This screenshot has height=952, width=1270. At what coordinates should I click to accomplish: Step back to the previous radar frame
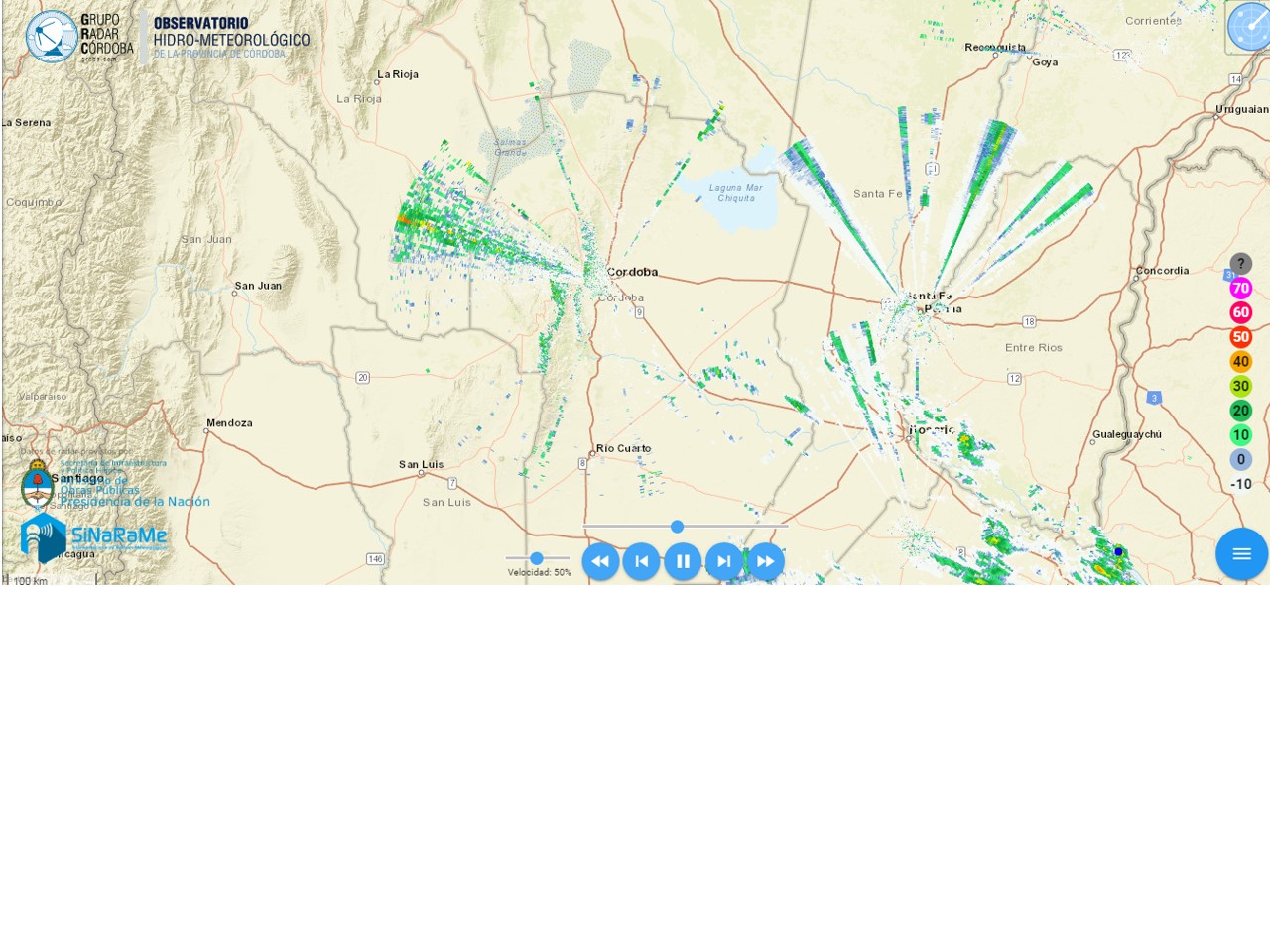click(641, 561)
